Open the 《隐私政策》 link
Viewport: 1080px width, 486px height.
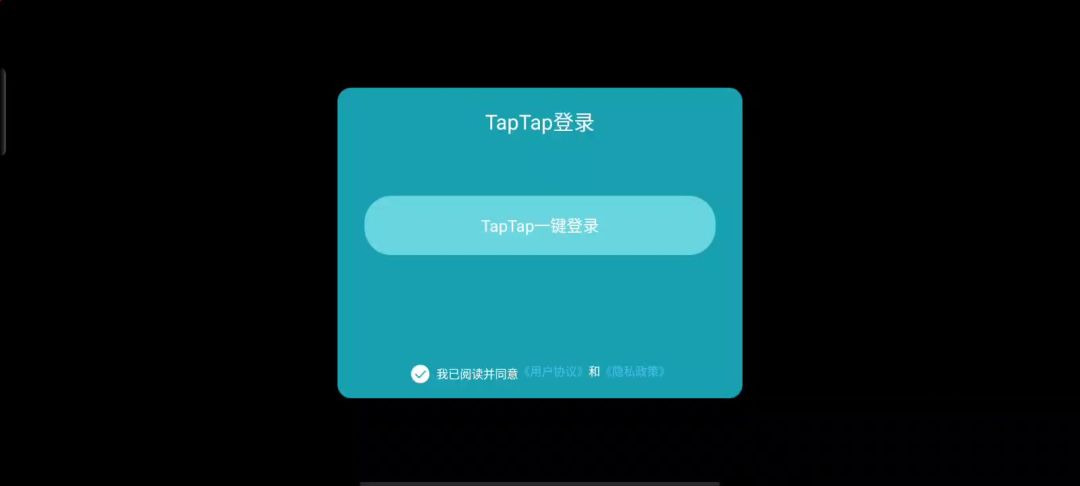point(635,371)
